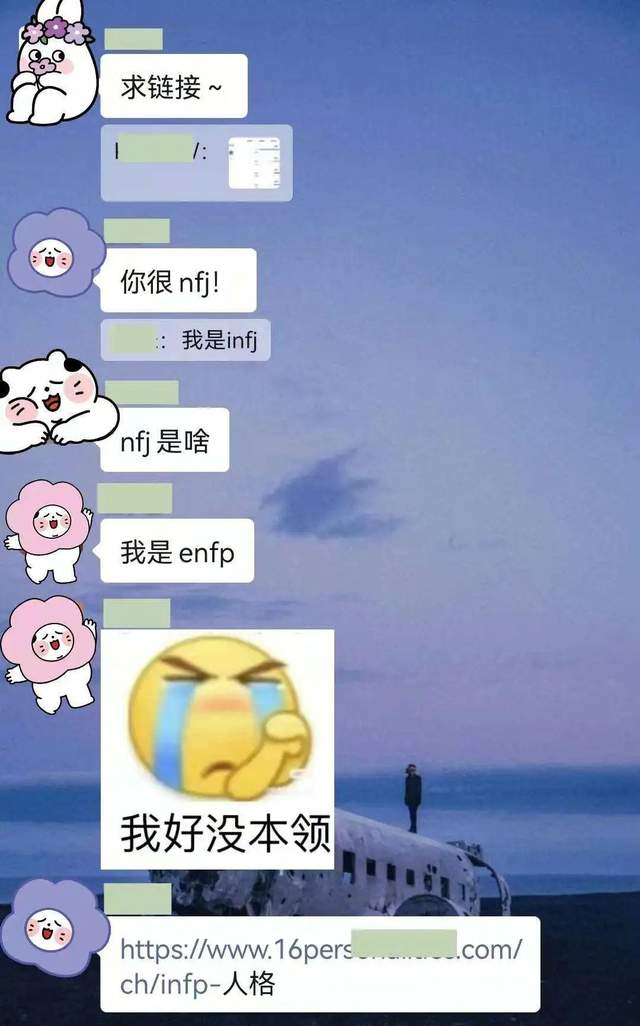640x1026 pixels.
Task: Open the avatar next to 我是 enfp
Action: point(48,530)
